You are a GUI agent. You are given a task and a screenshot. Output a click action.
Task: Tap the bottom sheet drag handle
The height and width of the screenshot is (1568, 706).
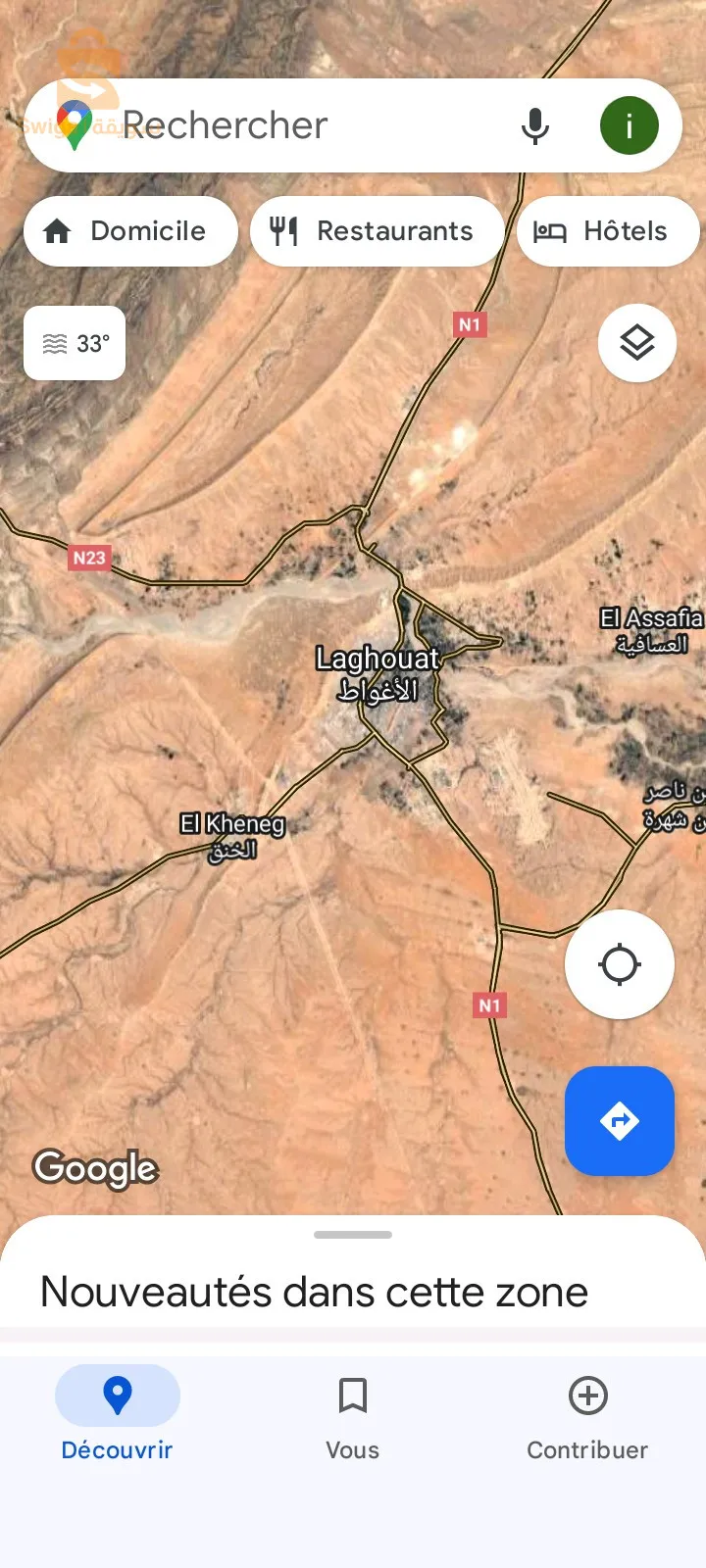click(352, 1235)
